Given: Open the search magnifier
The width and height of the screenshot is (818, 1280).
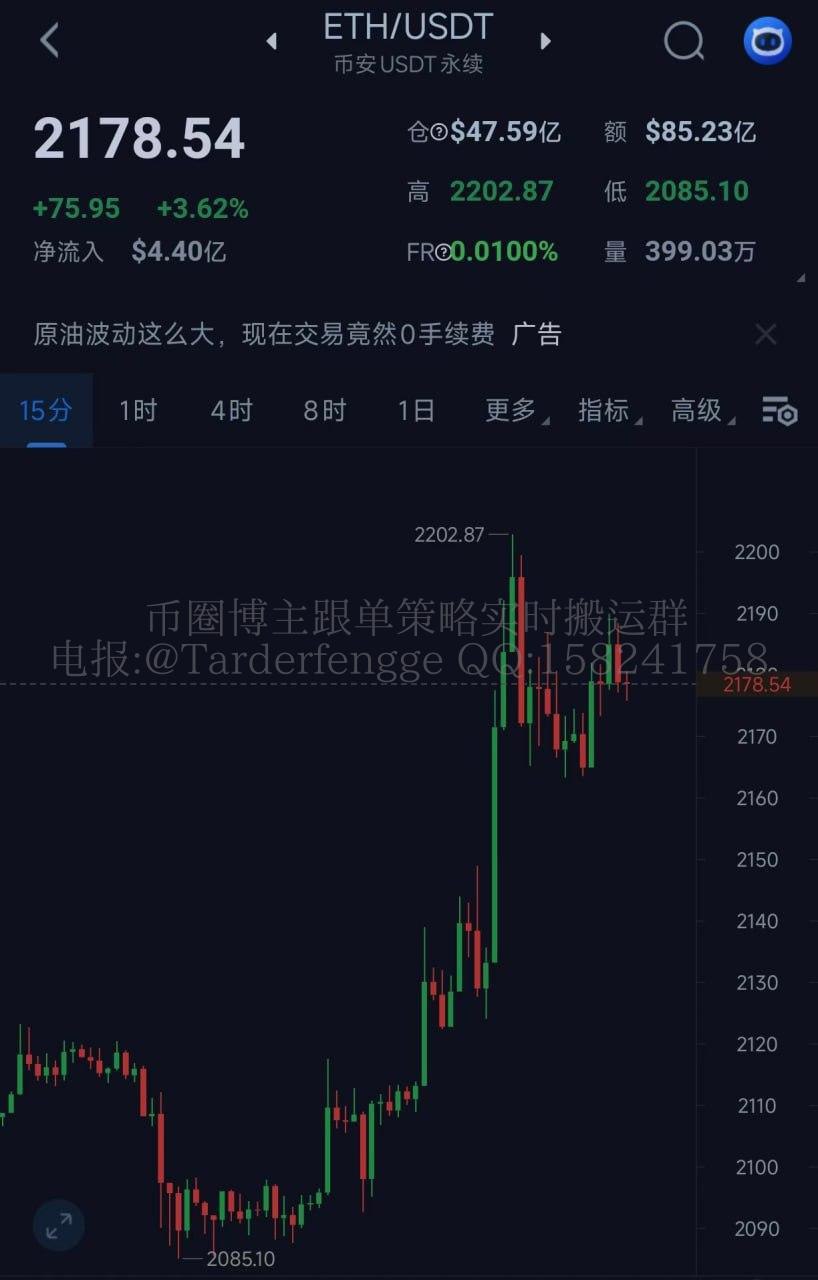Looking at the screenshot, I should click(684, 41).
